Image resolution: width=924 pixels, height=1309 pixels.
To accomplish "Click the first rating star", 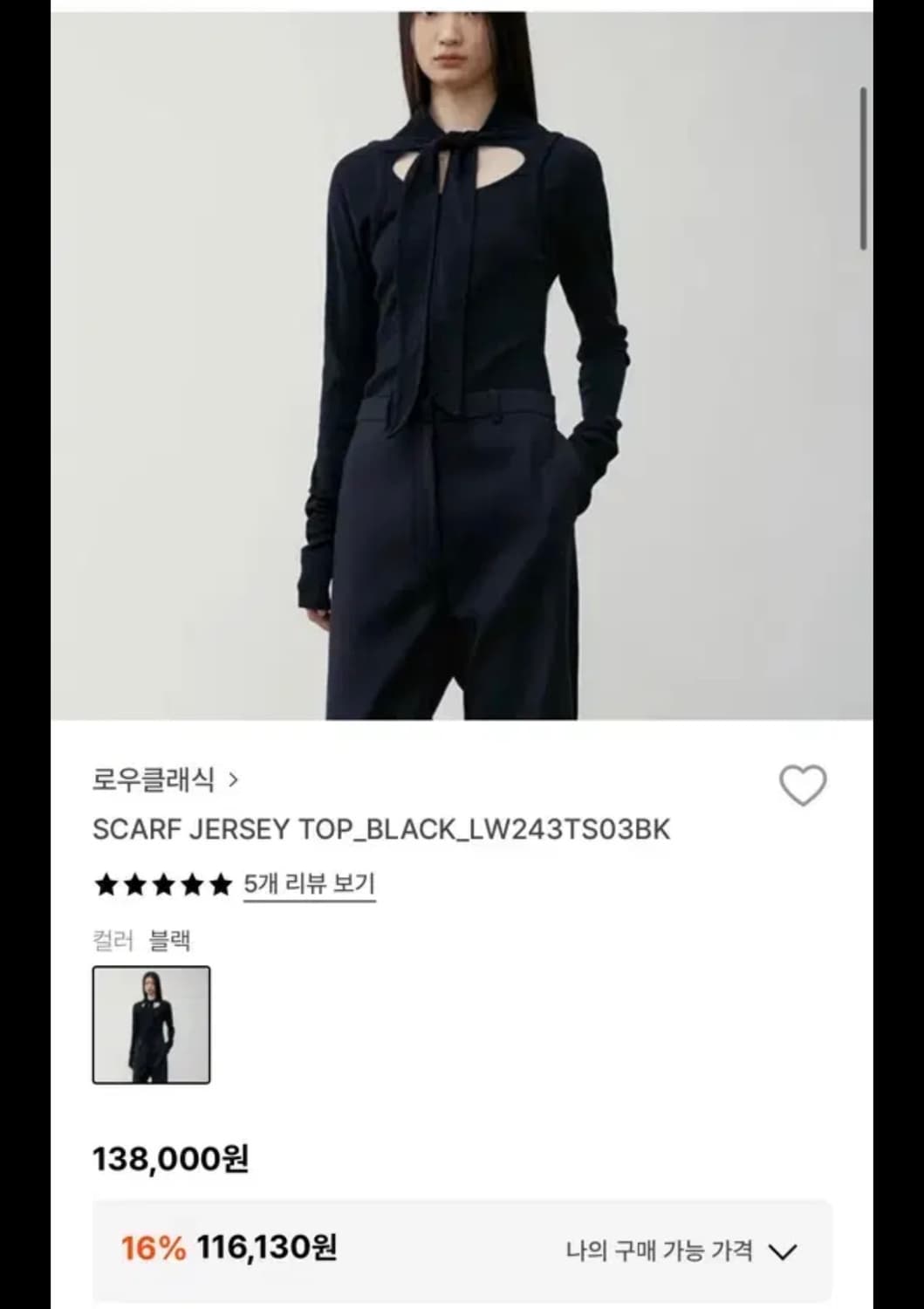I will pos(105,884).
